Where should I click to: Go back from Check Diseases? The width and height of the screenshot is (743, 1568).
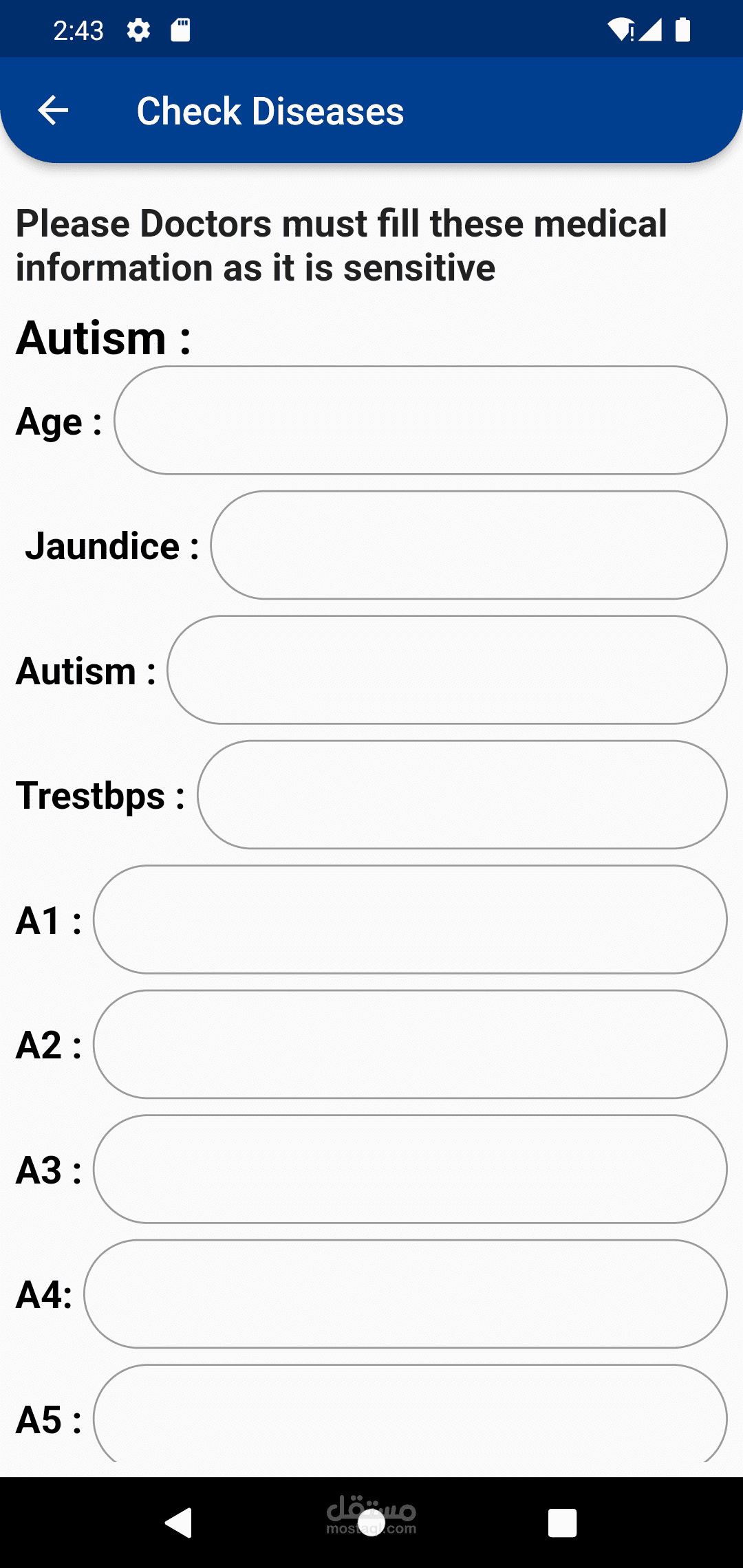pos(53,110)
